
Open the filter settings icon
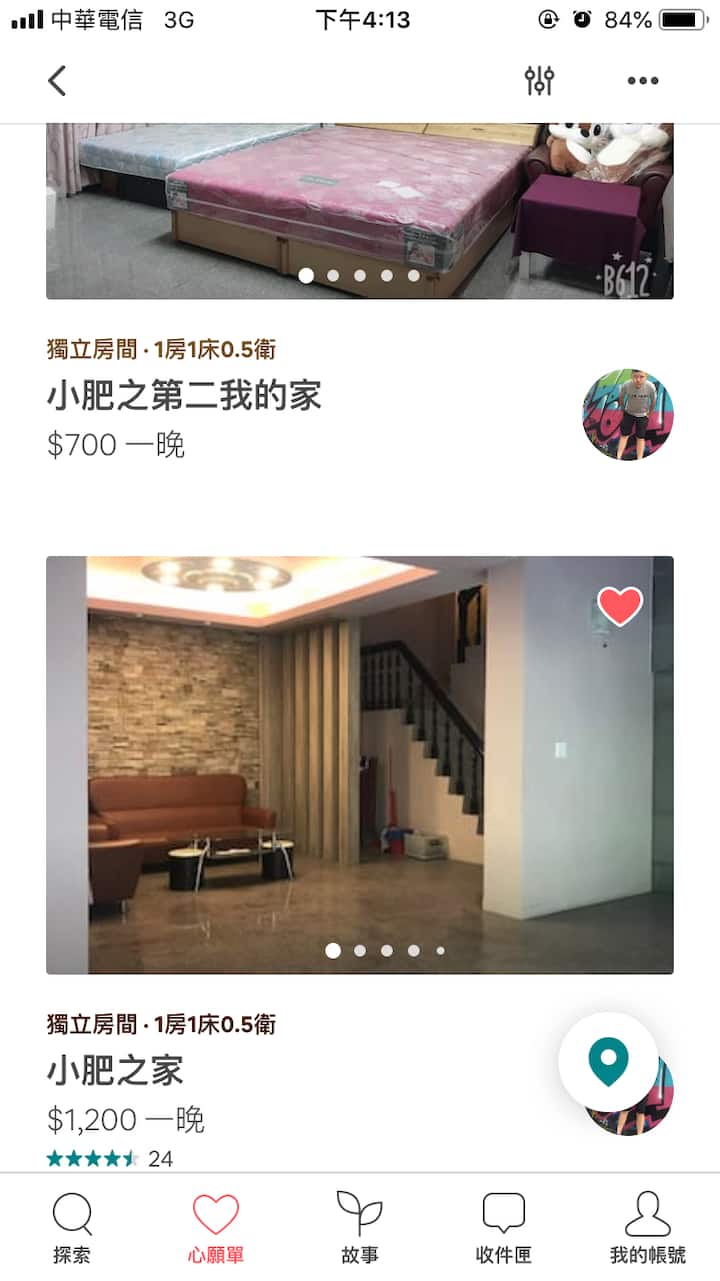click(x=539, y=81)
